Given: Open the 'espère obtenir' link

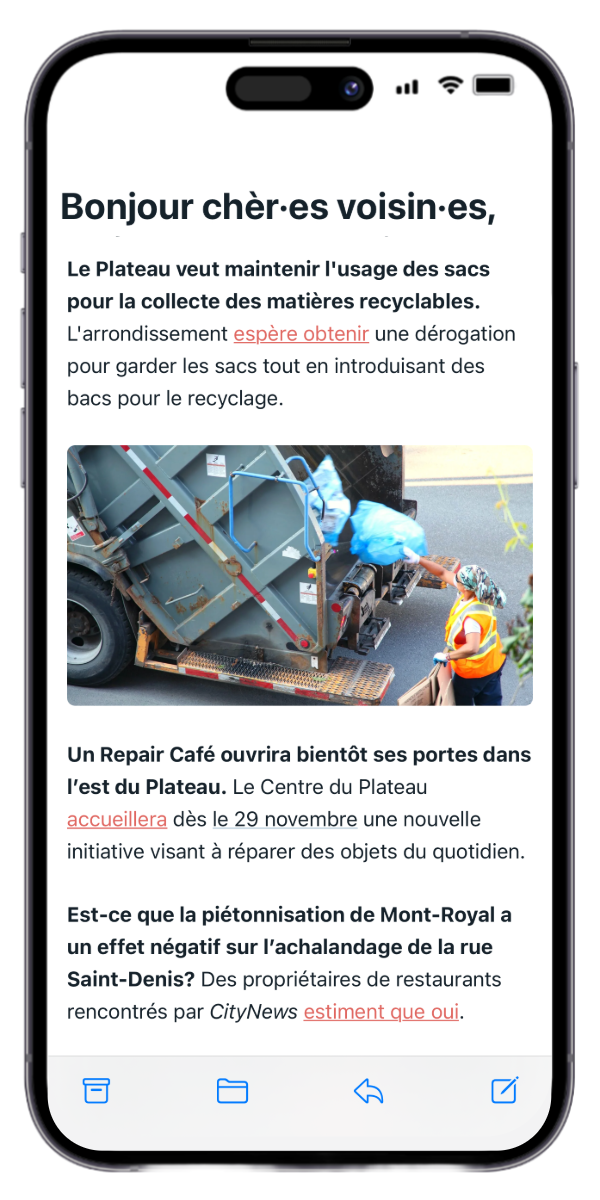Looking at the screenshot, I should coord(301,334).
